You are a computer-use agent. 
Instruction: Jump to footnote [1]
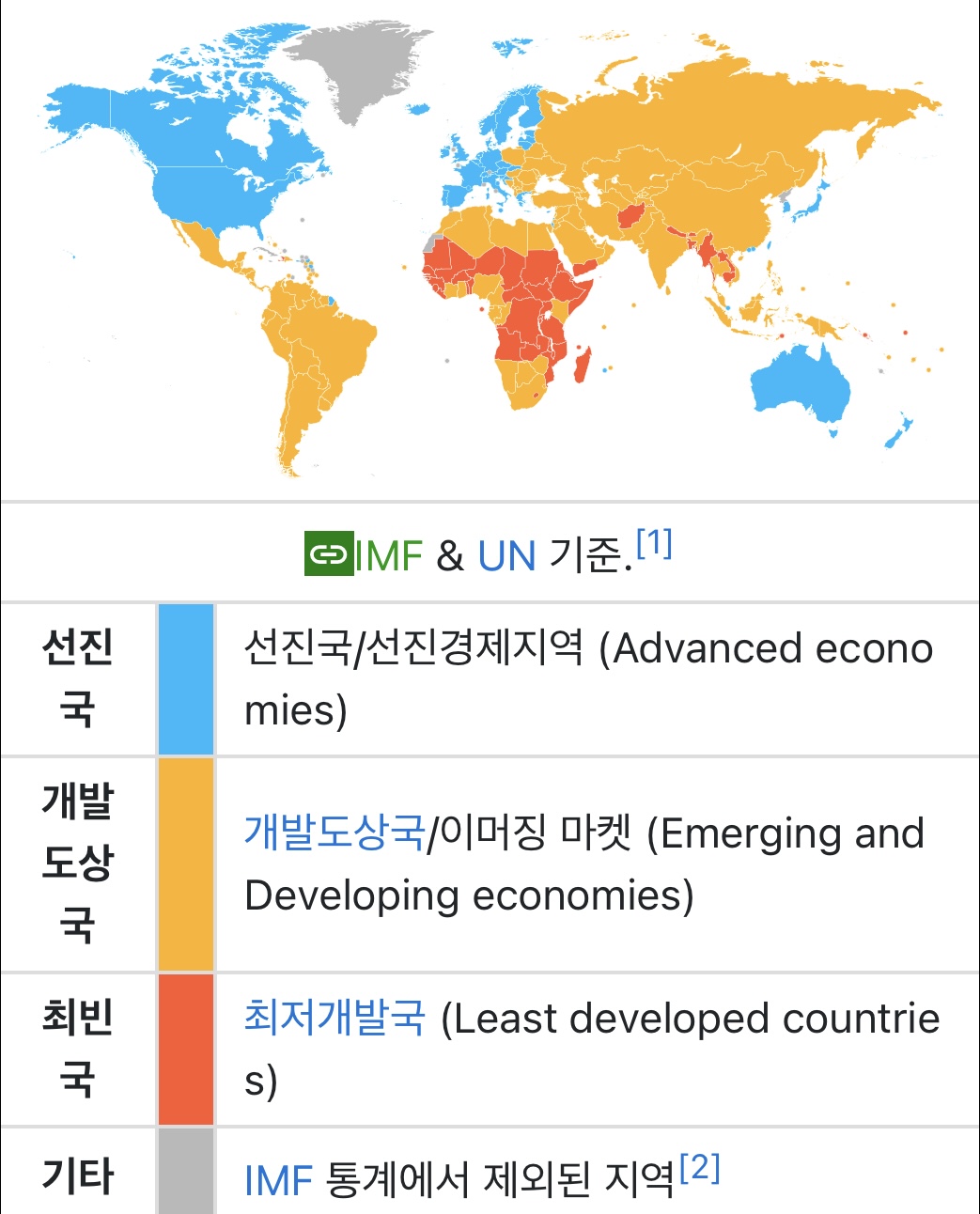pyautogui.click(x=654, y=543)
